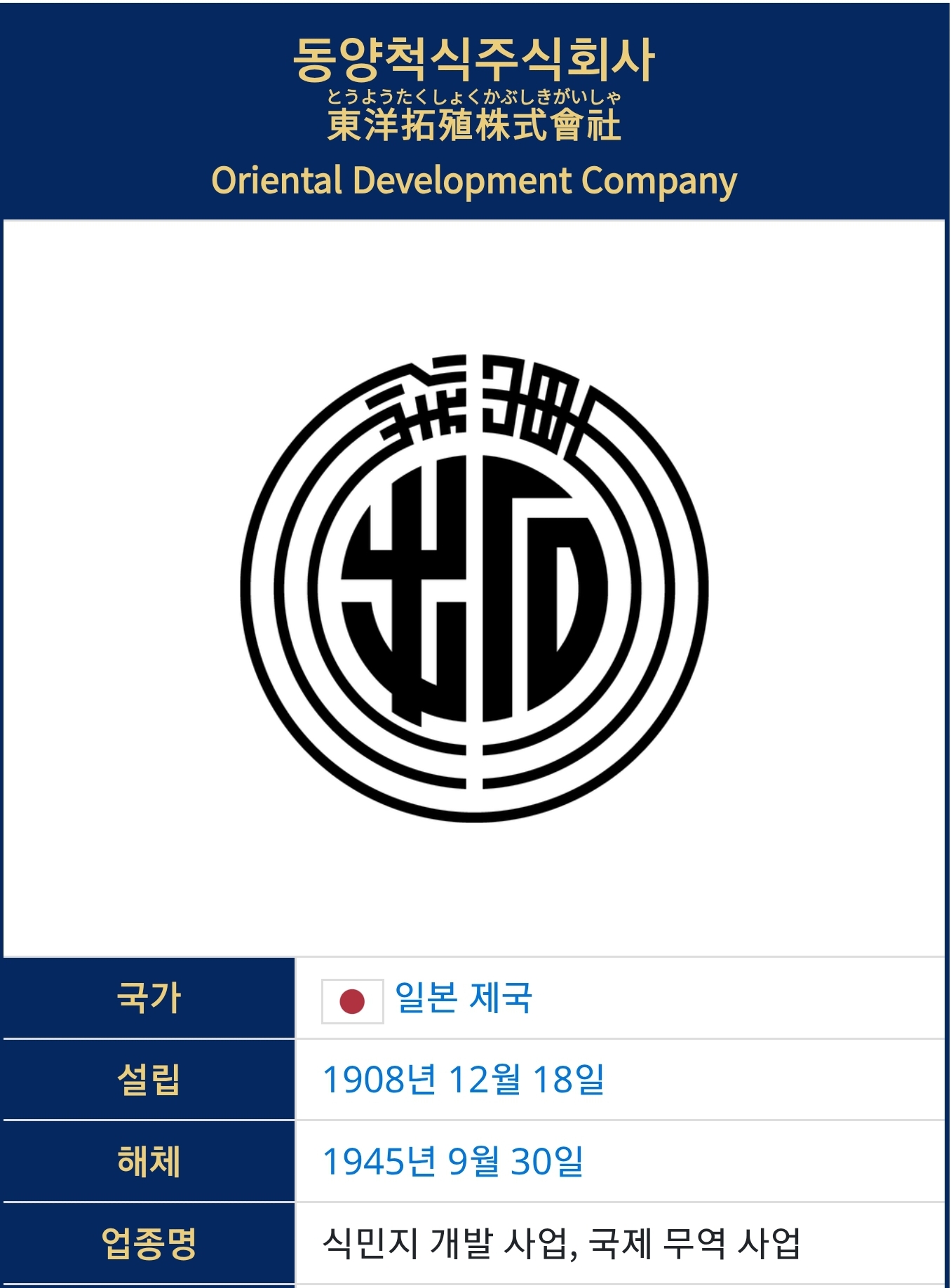Open the 1908년 founding year link
Image resolution: width=951 pixels, height=1288 pixels.
click(x=379, y=1080)
